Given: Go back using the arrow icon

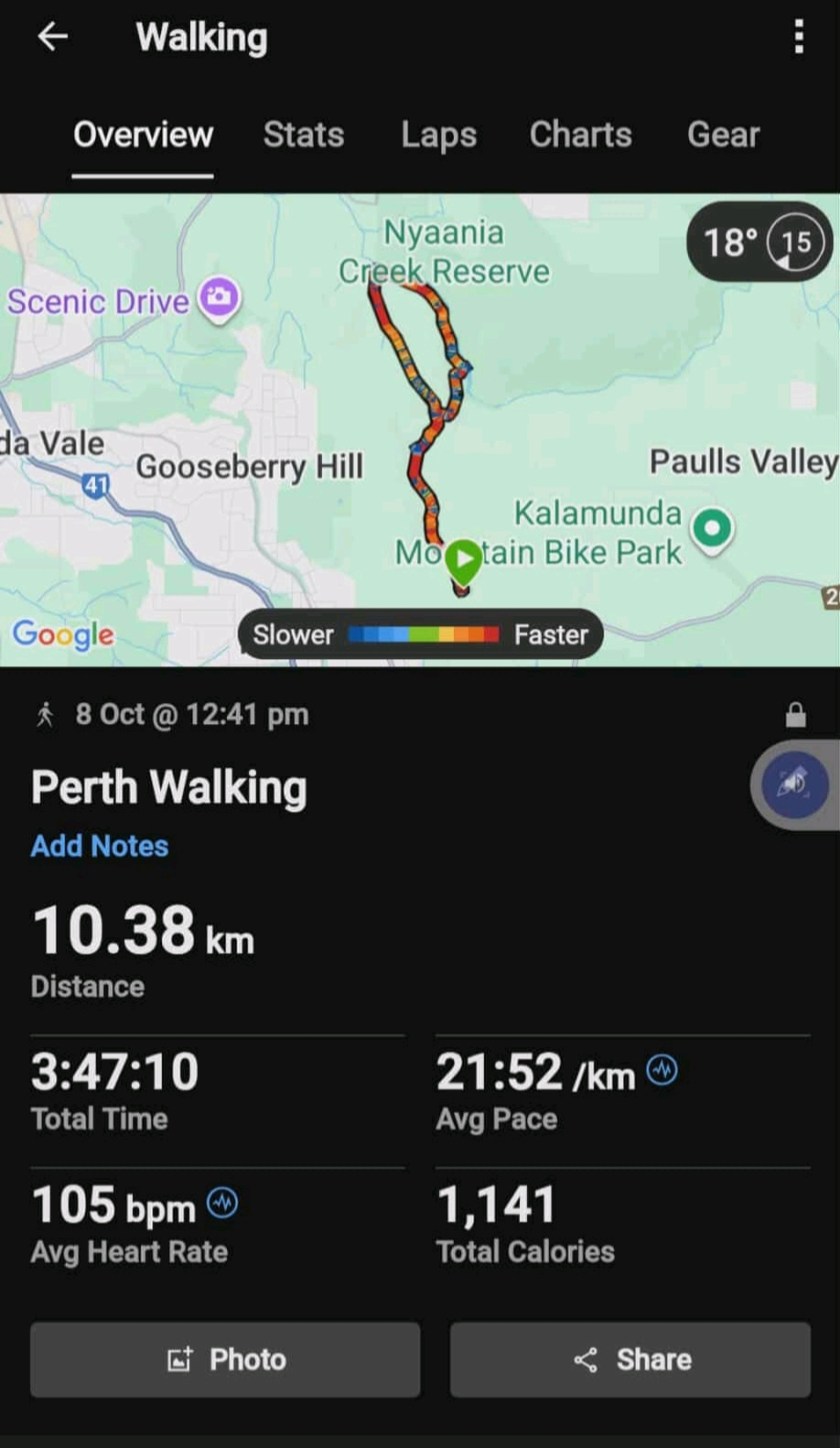Looking at the screenshot, I should [53, 37].
